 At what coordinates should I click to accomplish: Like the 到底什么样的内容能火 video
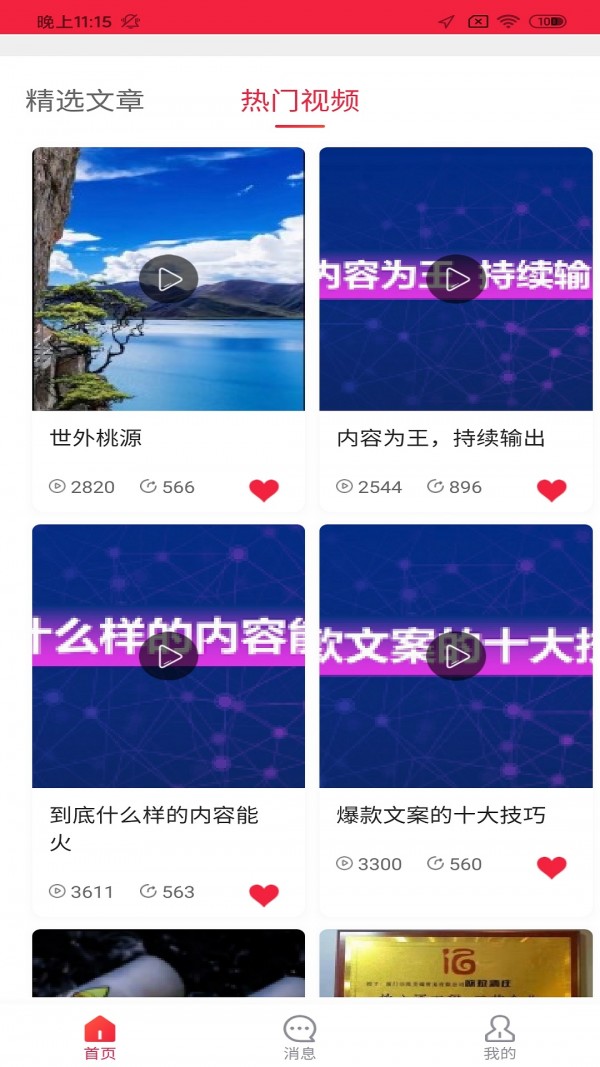264,895
